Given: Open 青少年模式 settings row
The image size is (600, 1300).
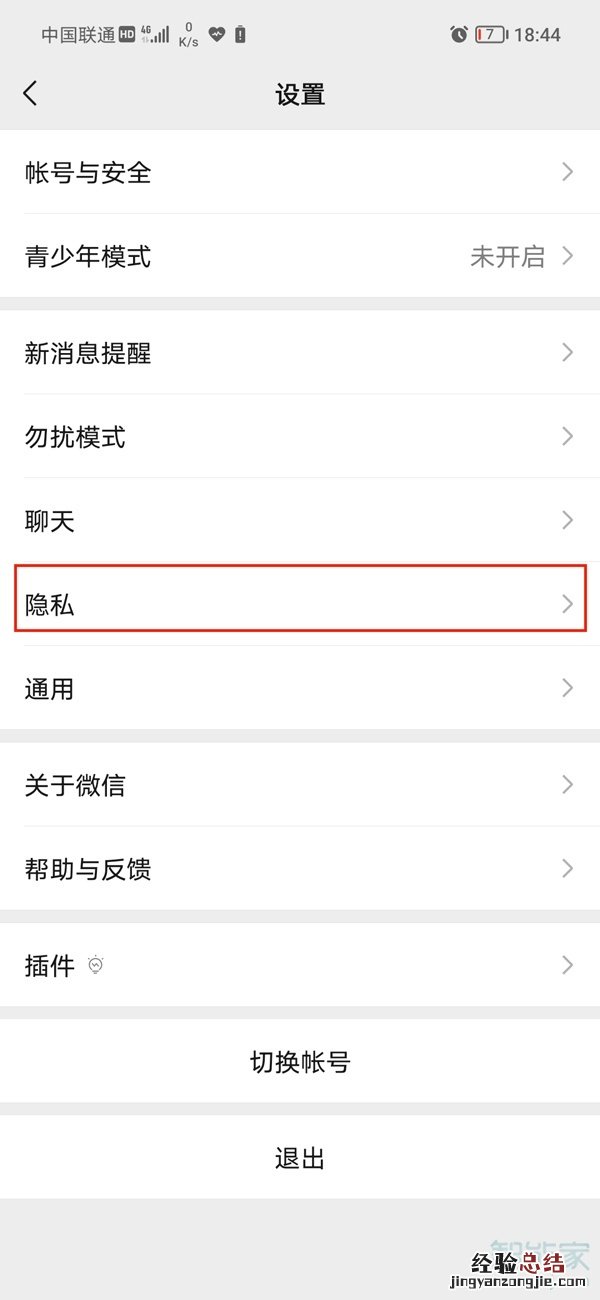Looking at the screenshot, I should pyautogui.click(x=300, y=256).
